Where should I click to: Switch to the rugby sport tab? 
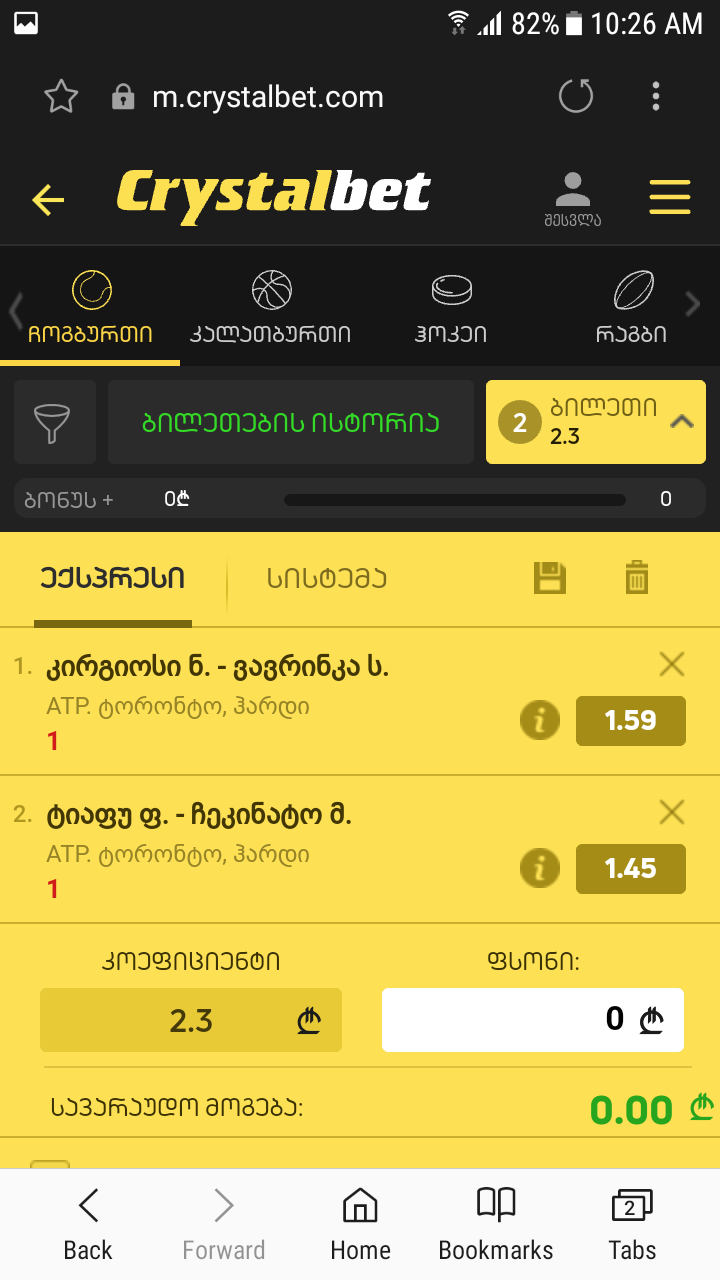tap(632, 306)
